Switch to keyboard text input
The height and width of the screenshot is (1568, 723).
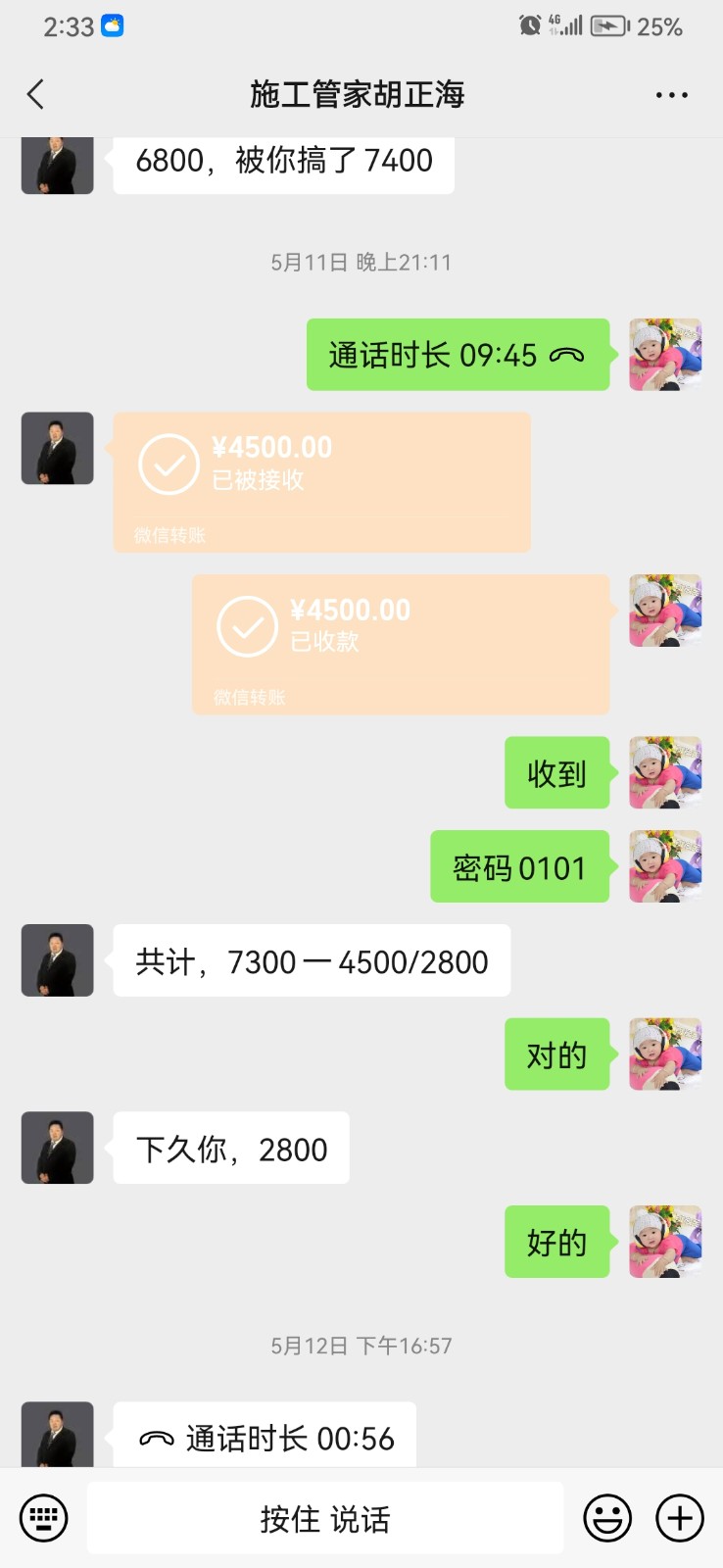(x=44, y=1519)
